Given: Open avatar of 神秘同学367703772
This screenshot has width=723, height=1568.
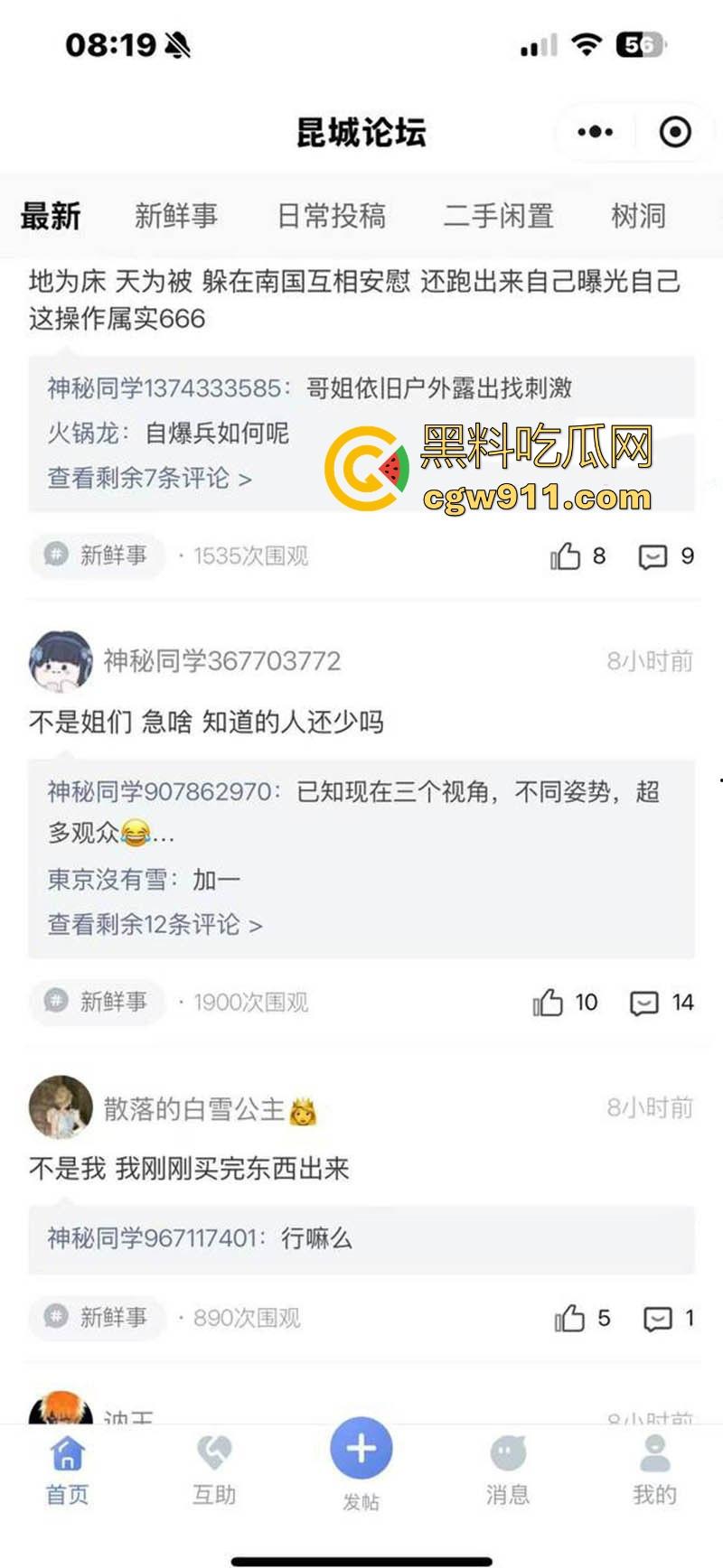Looking at the screenshot, I should click(61, 662).
